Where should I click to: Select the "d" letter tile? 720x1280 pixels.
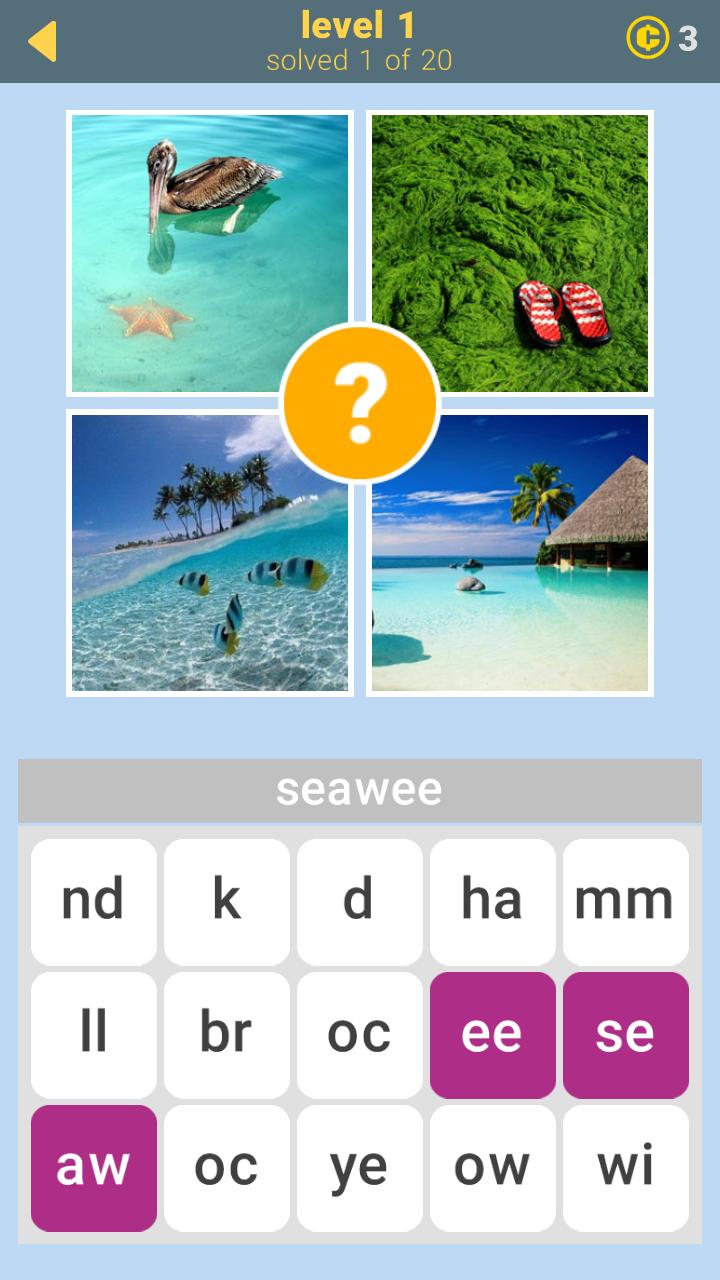pos(360,901)
